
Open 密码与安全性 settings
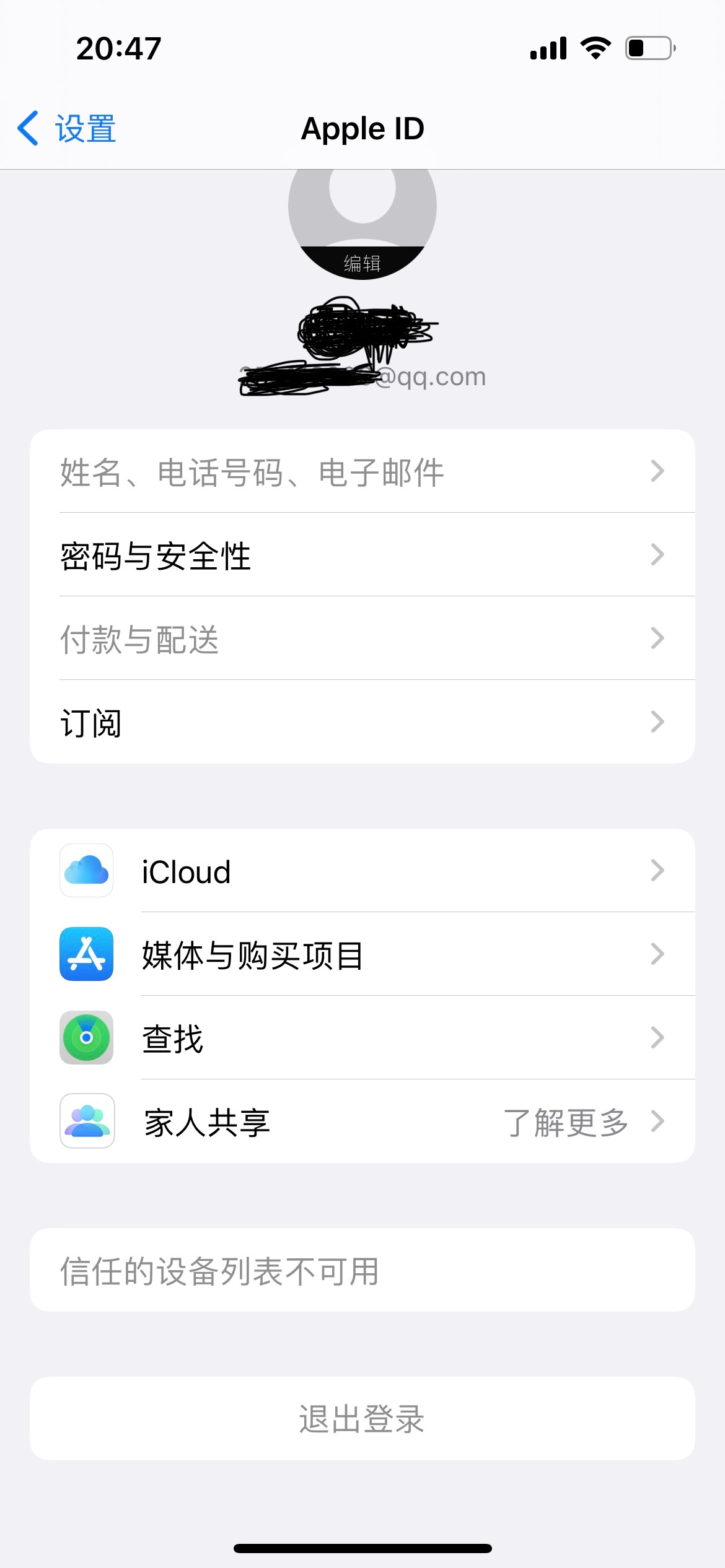coord(362,555)
